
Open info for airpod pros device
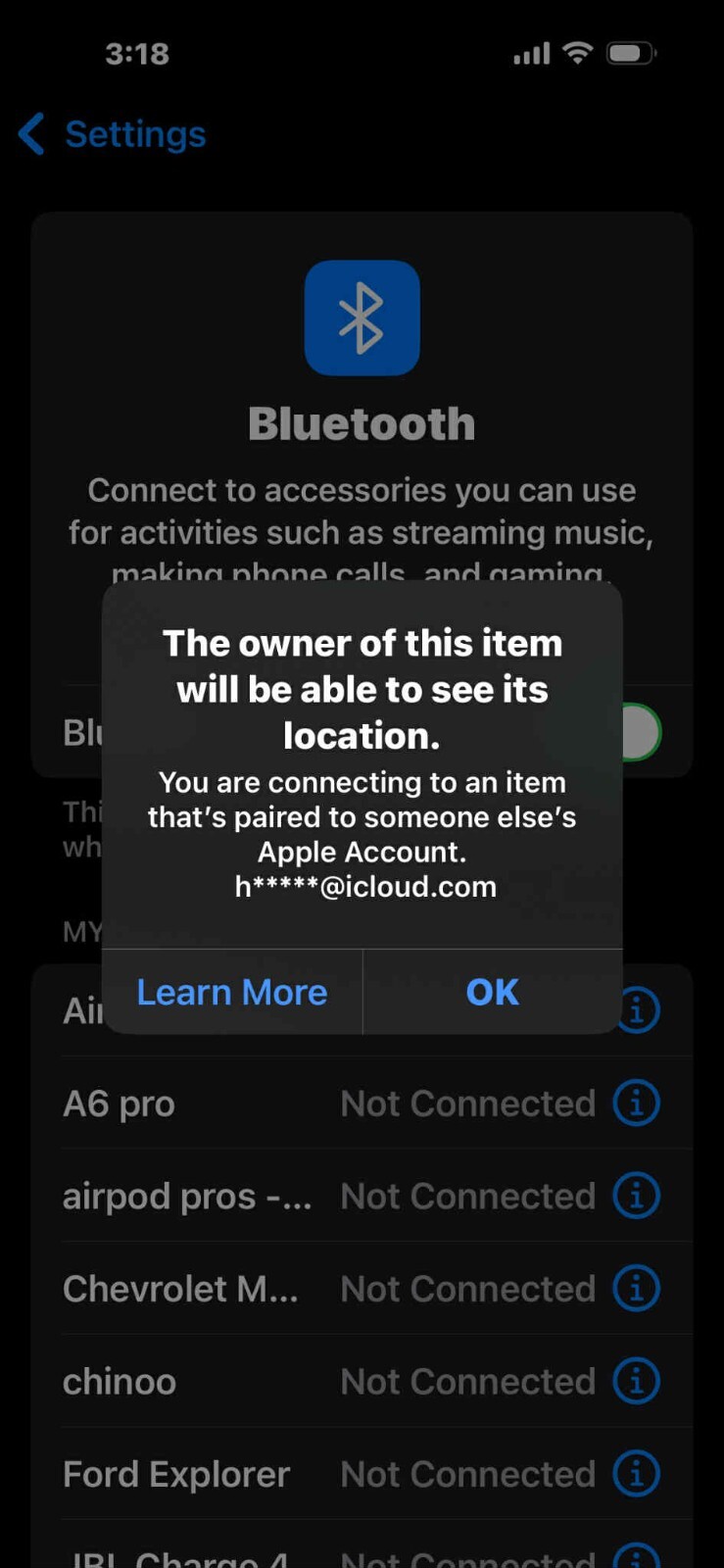click(636, 1196)
